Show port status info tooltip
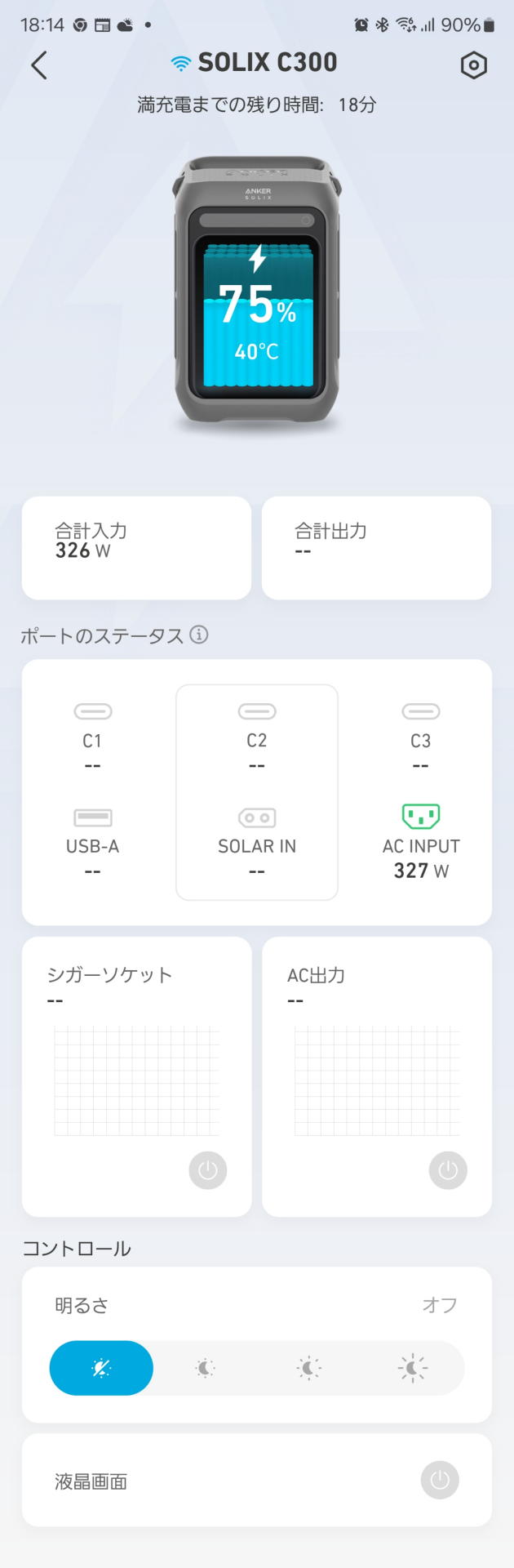The width and height of the screenshot is (514, 1568). (199, 635)
